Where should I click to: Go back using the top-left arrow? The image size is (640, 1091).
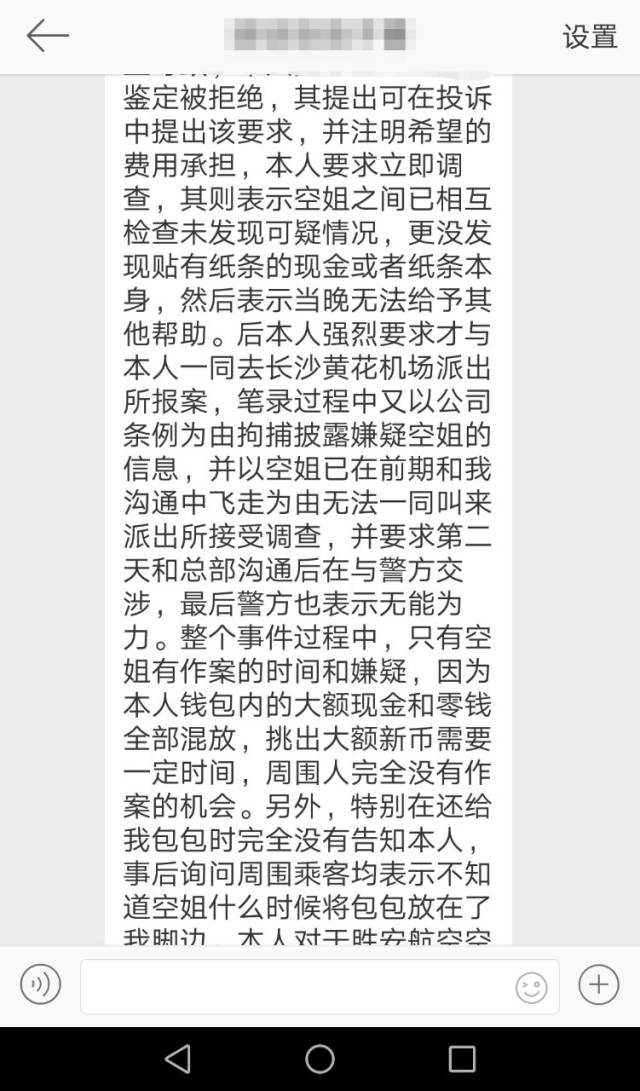[x=47, y=37]
